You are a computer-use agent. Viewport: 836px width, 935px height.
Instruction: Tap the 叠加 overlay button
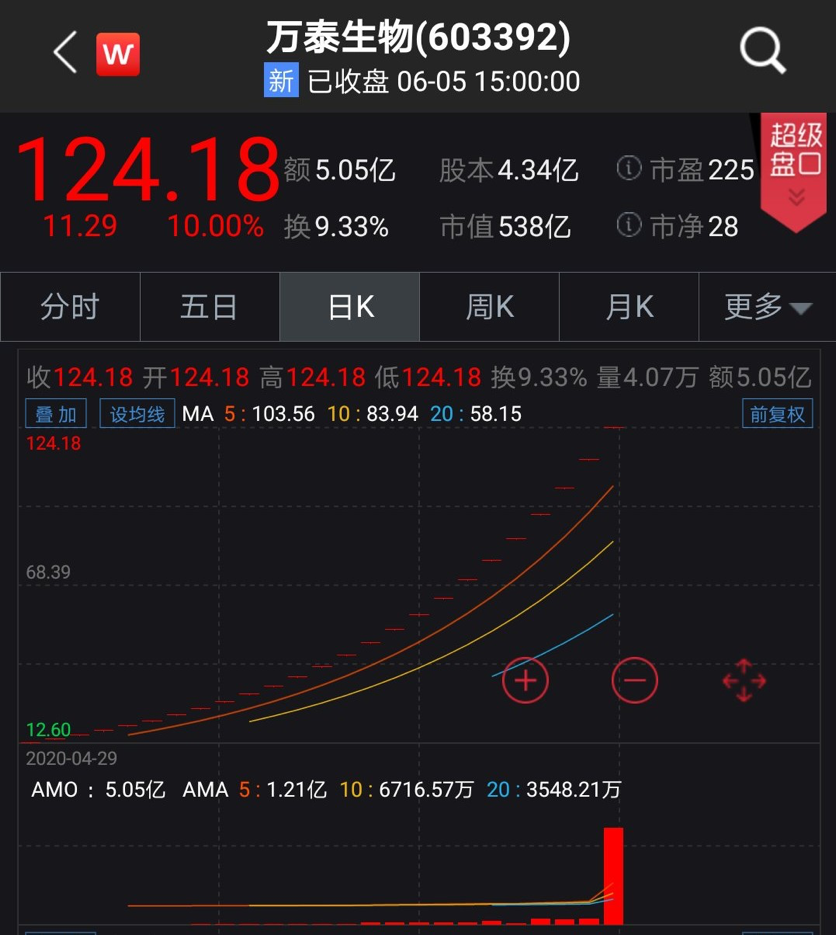coord(56,414)
